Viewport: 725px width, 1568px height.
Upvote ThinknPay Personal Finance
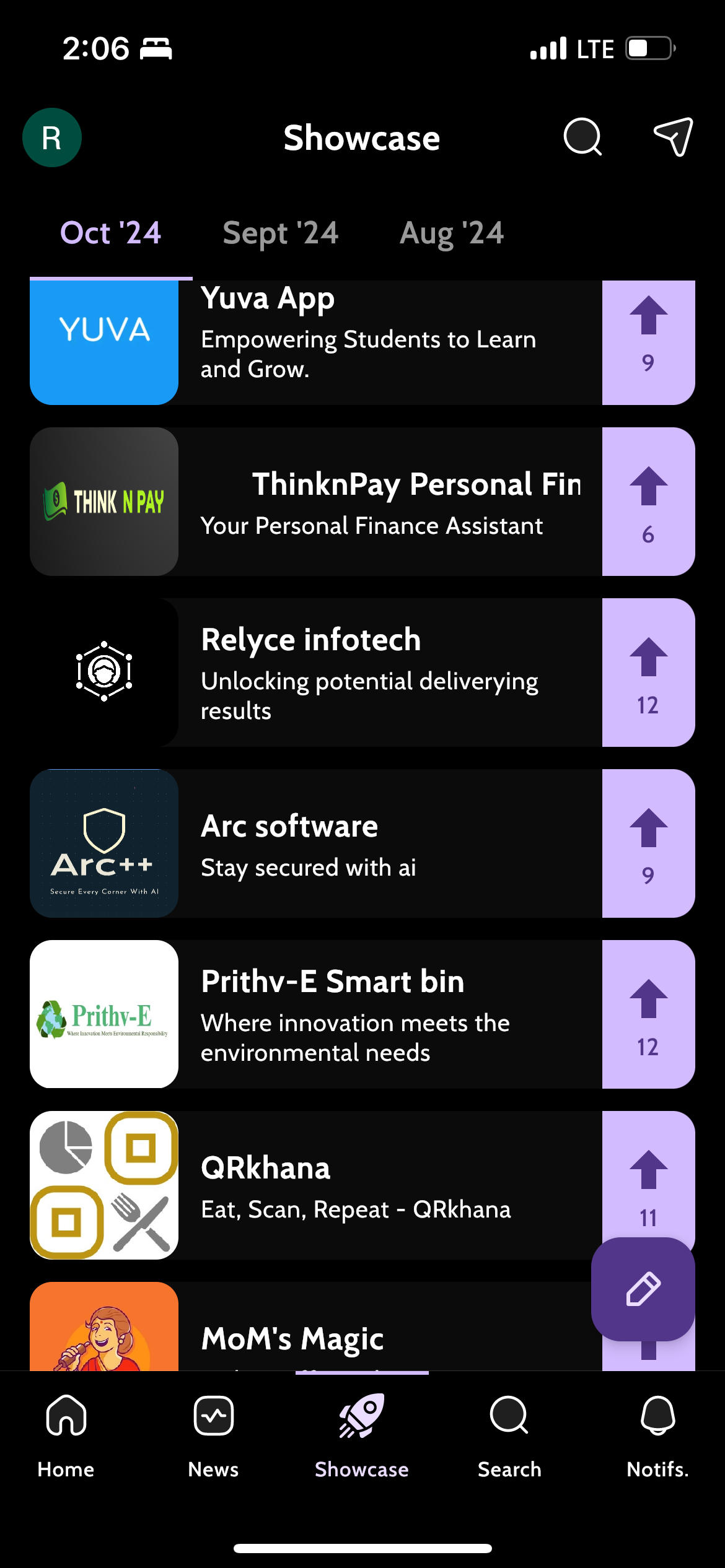click(x=648, y=502)
